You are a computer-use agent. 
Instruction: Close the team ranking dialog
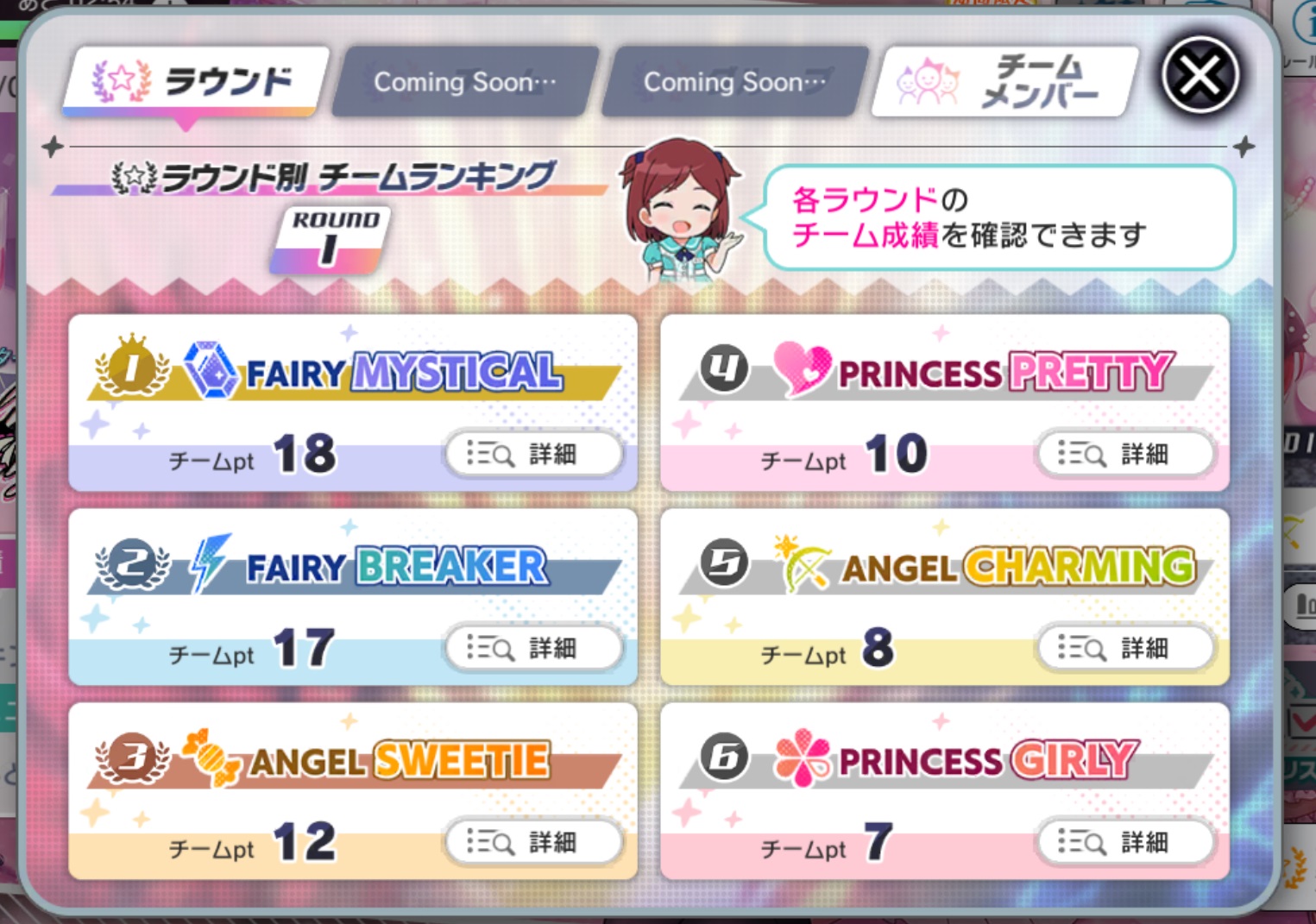click(1200, 76)
